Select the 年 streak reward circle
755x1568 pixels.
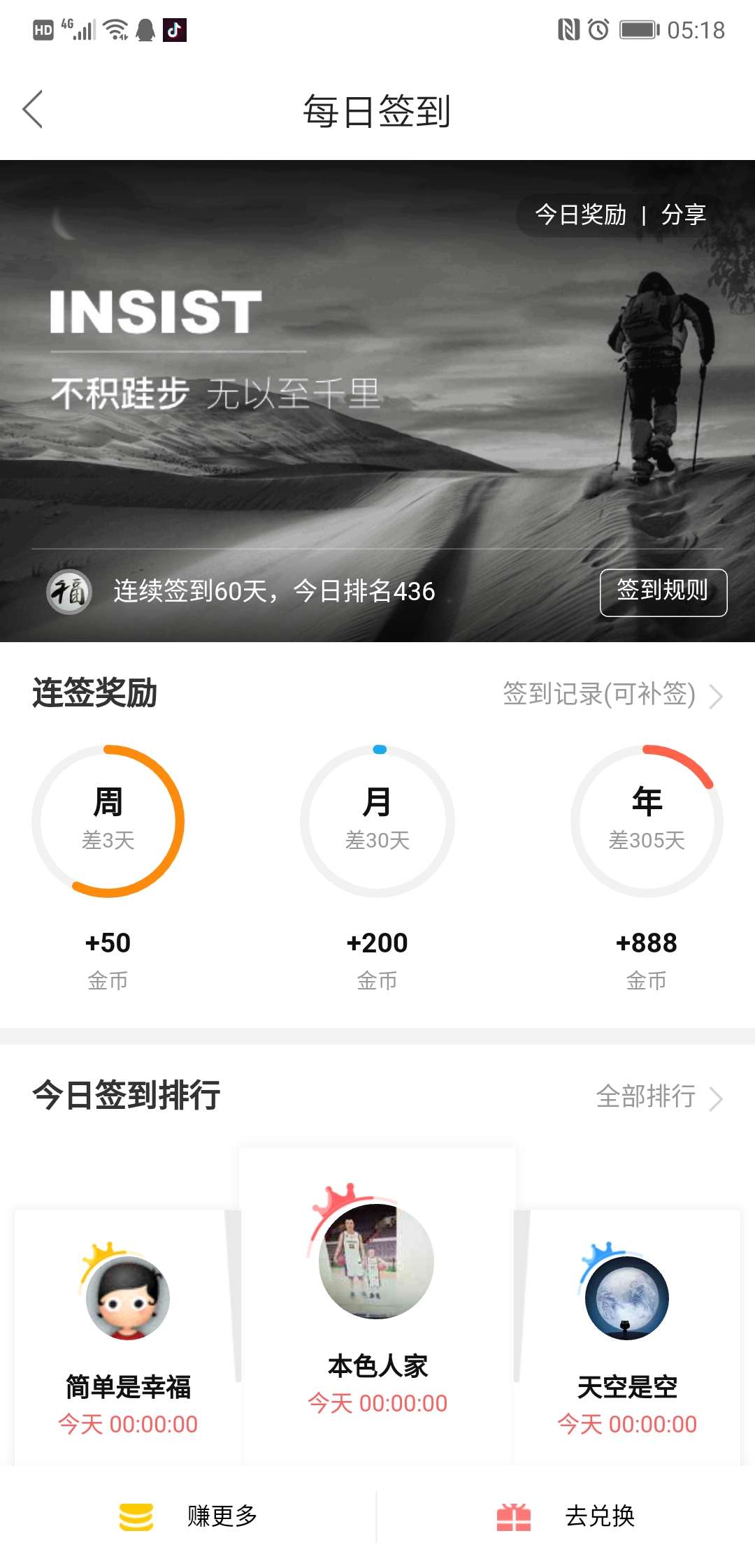point(647,822)
